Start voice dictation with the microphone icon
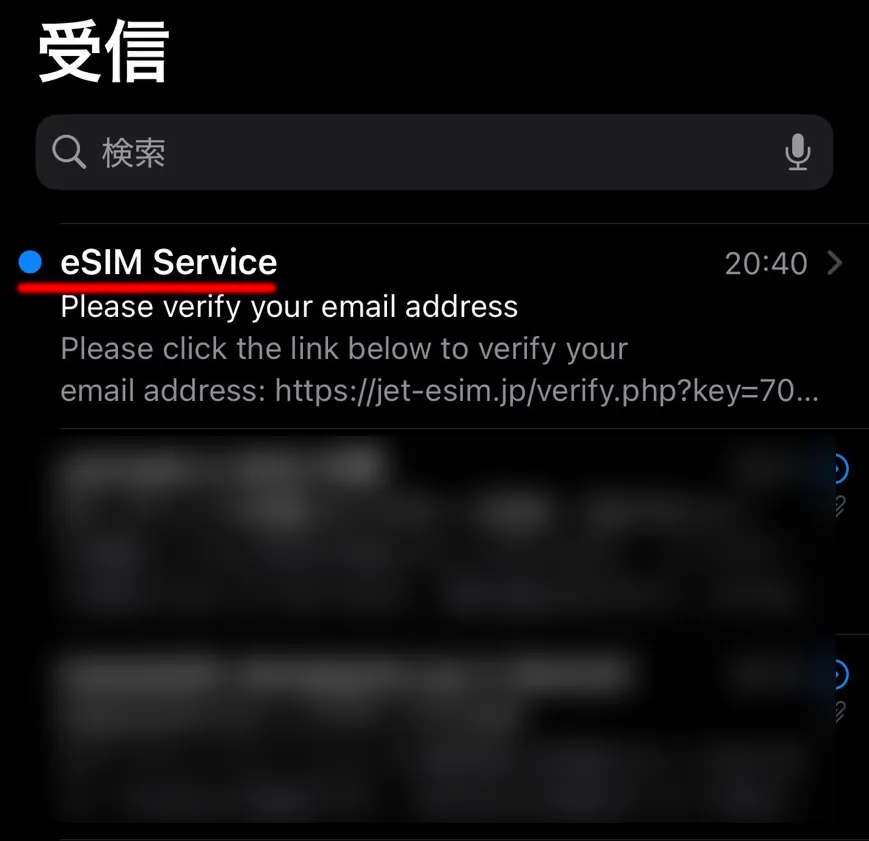Screen dimensions: 869x841 click(x=797, y=153)
